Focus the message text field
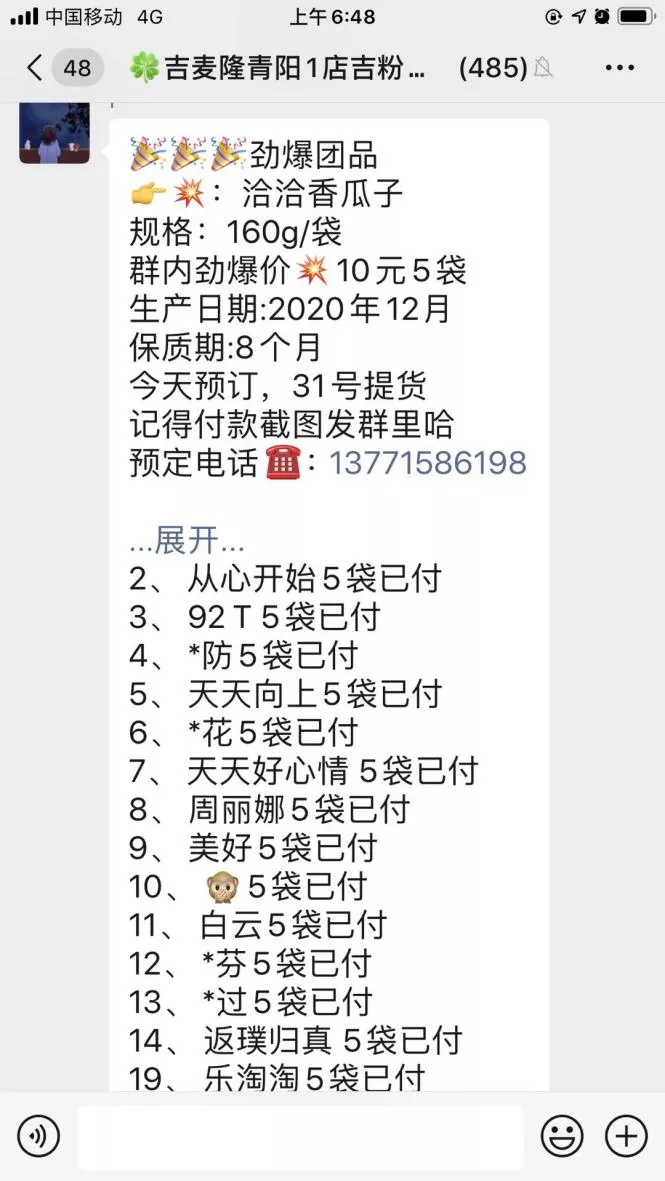 [300, 1137]
